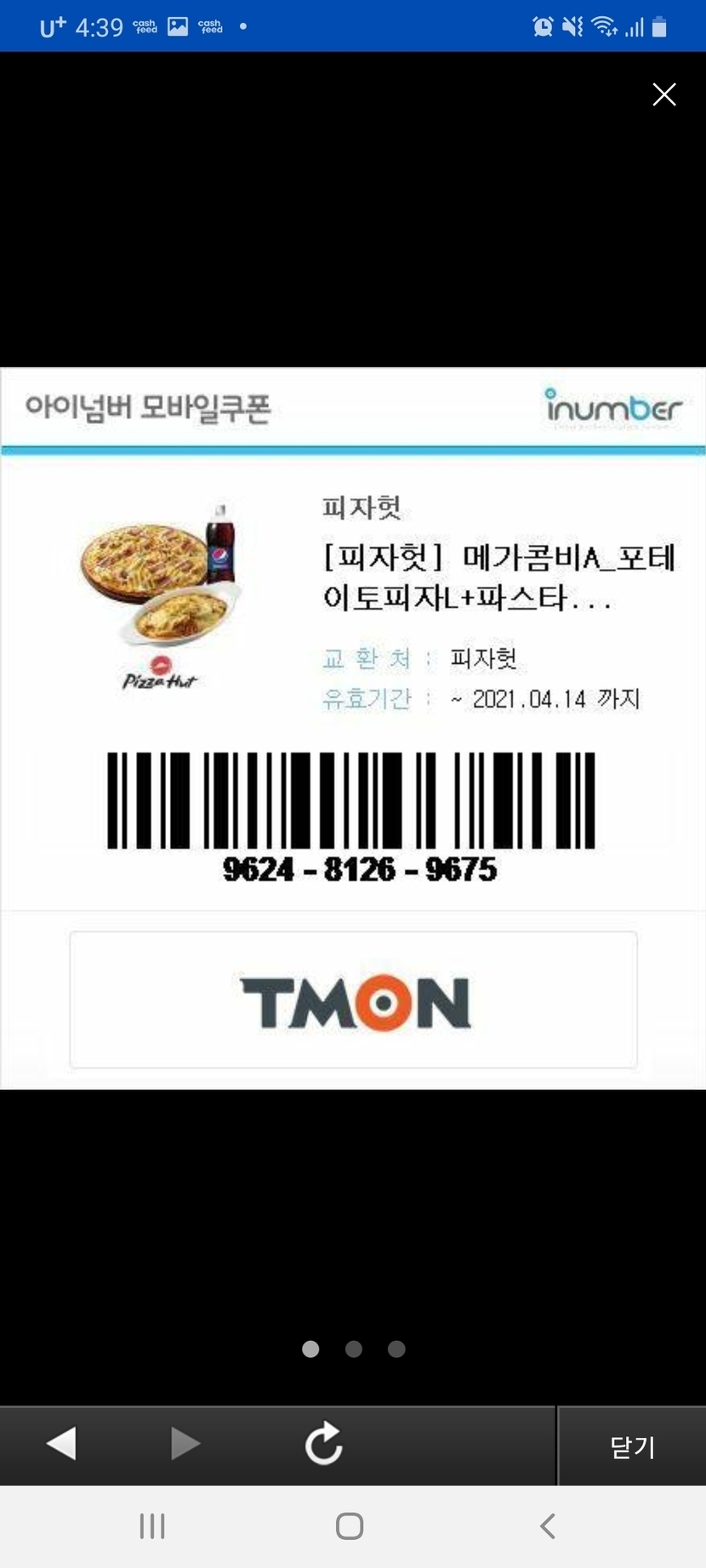Jump to the second page indicator dot
706x1568 pixels.
click(x=354, y=1349)
